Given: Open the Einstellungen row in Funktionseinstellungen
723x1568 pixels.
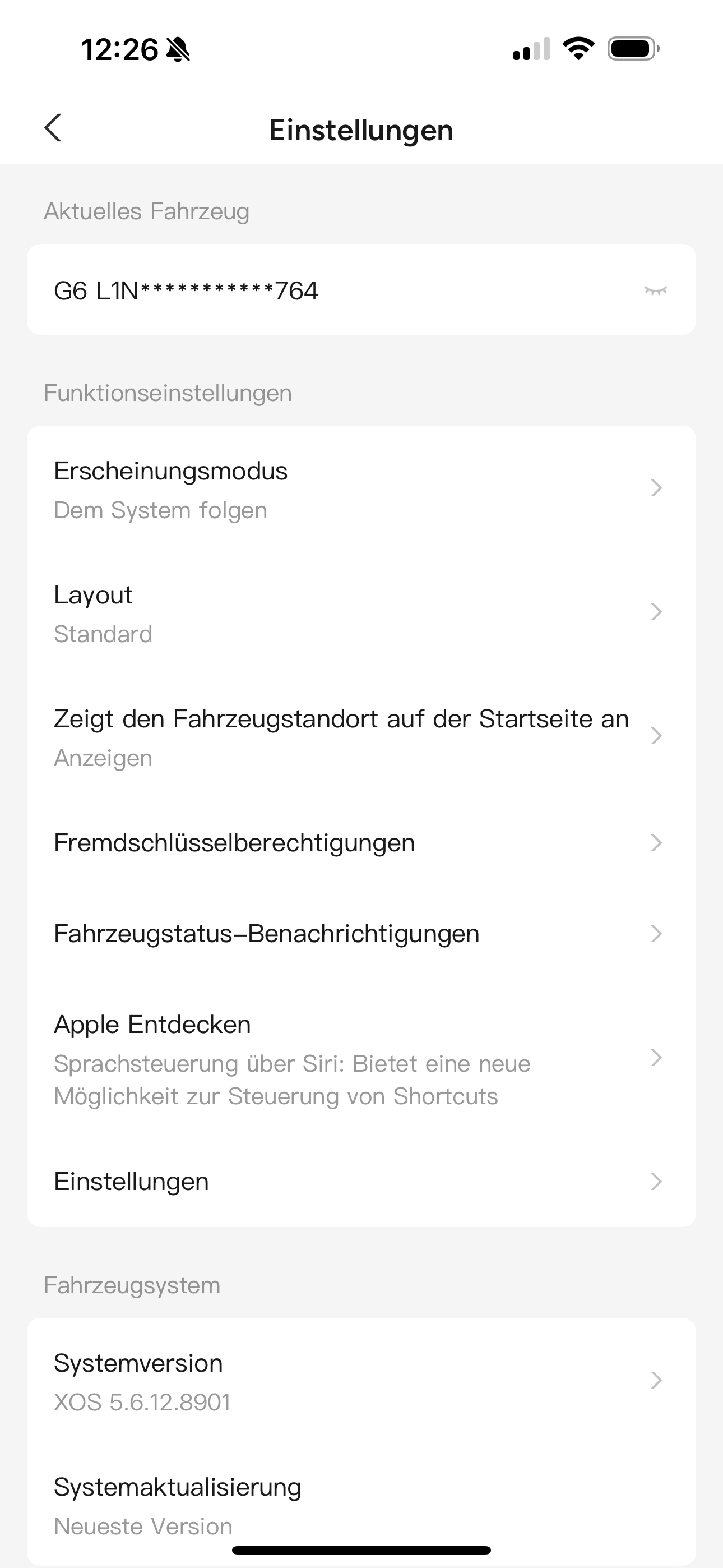Looking at the screenshot, I should coord(360,1182).
